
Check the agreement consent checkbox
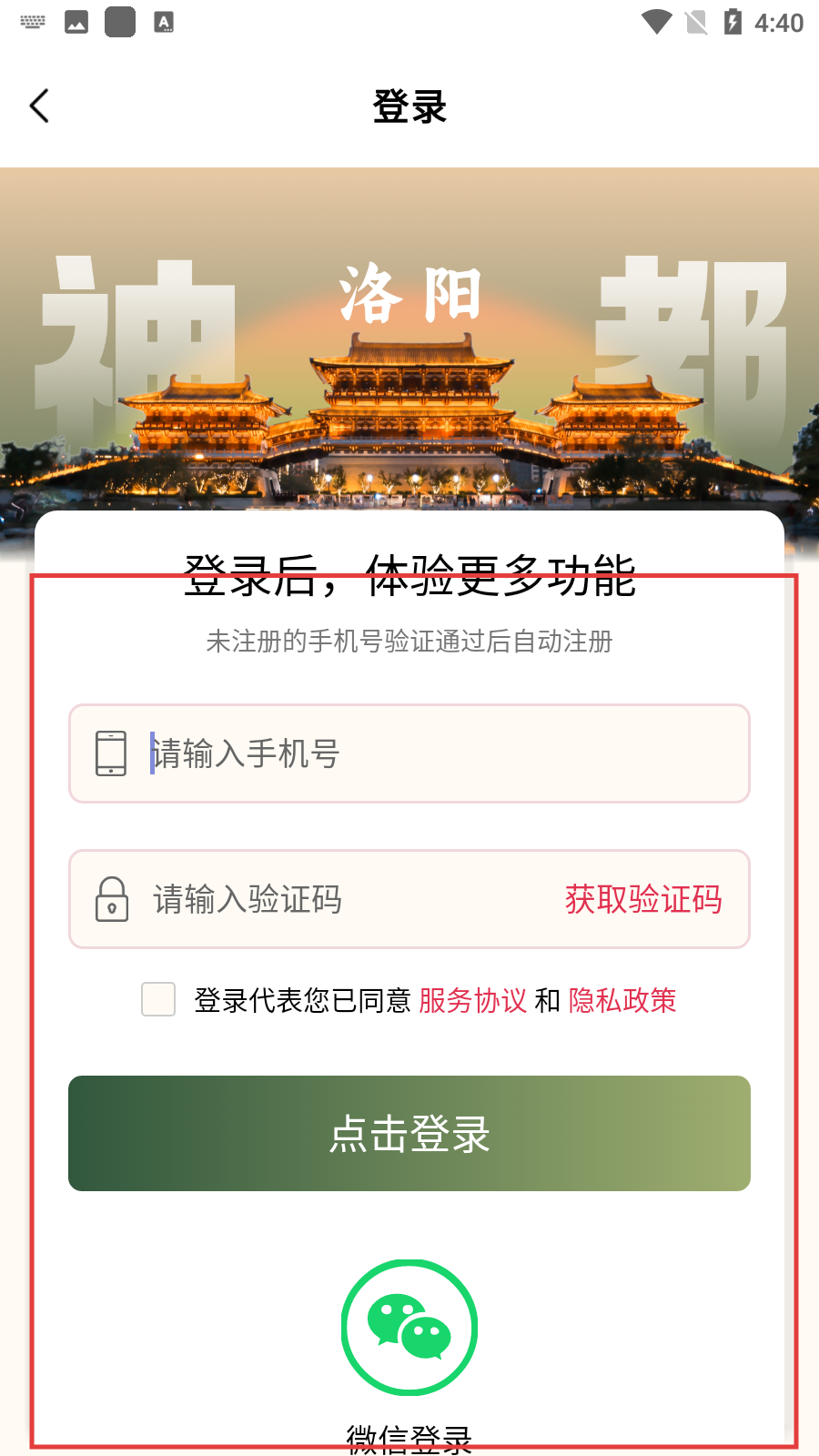click(x=158, y=999)
